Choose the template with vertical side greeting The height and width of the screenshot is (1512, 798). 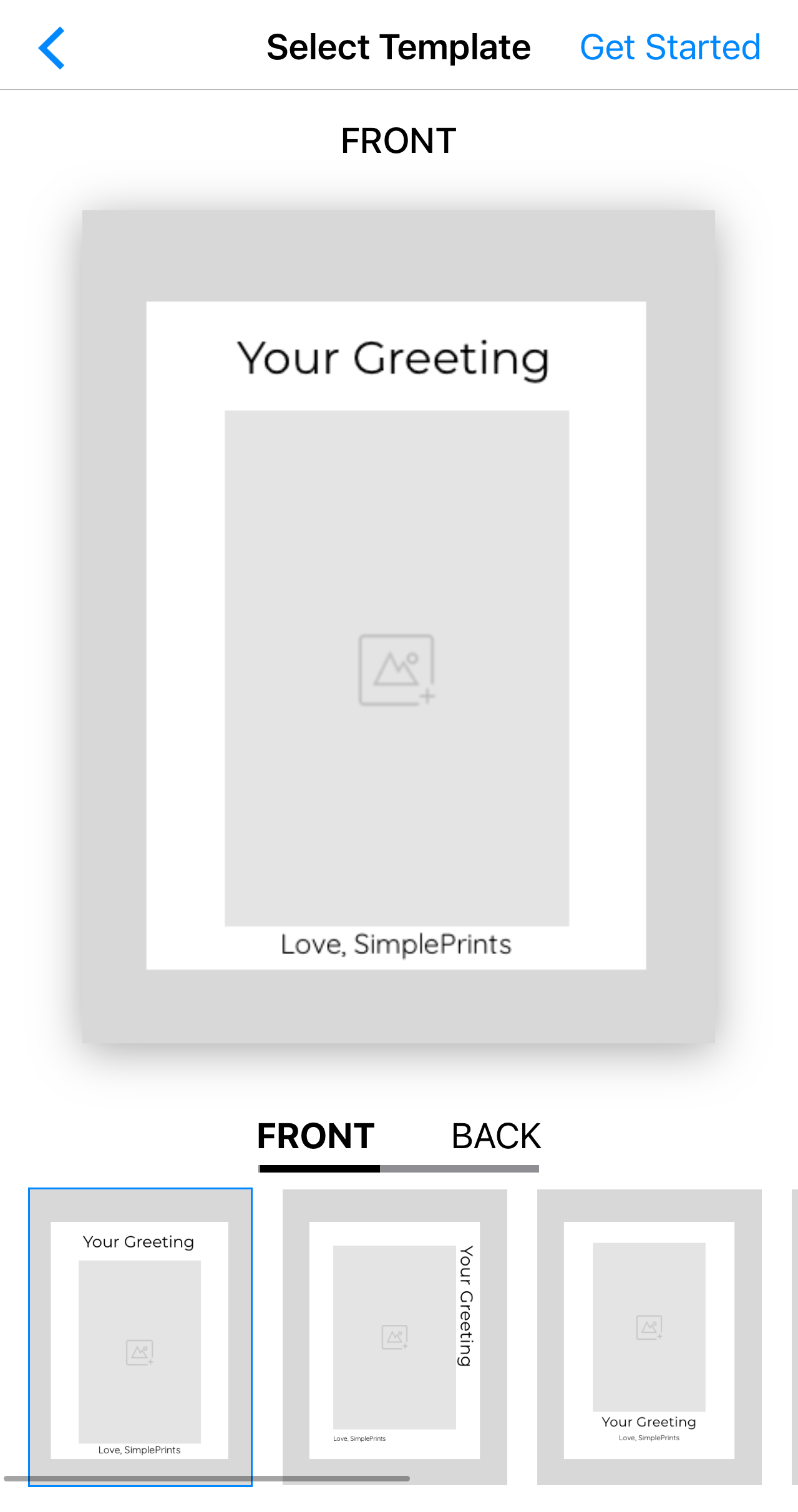coord(394,1336)
